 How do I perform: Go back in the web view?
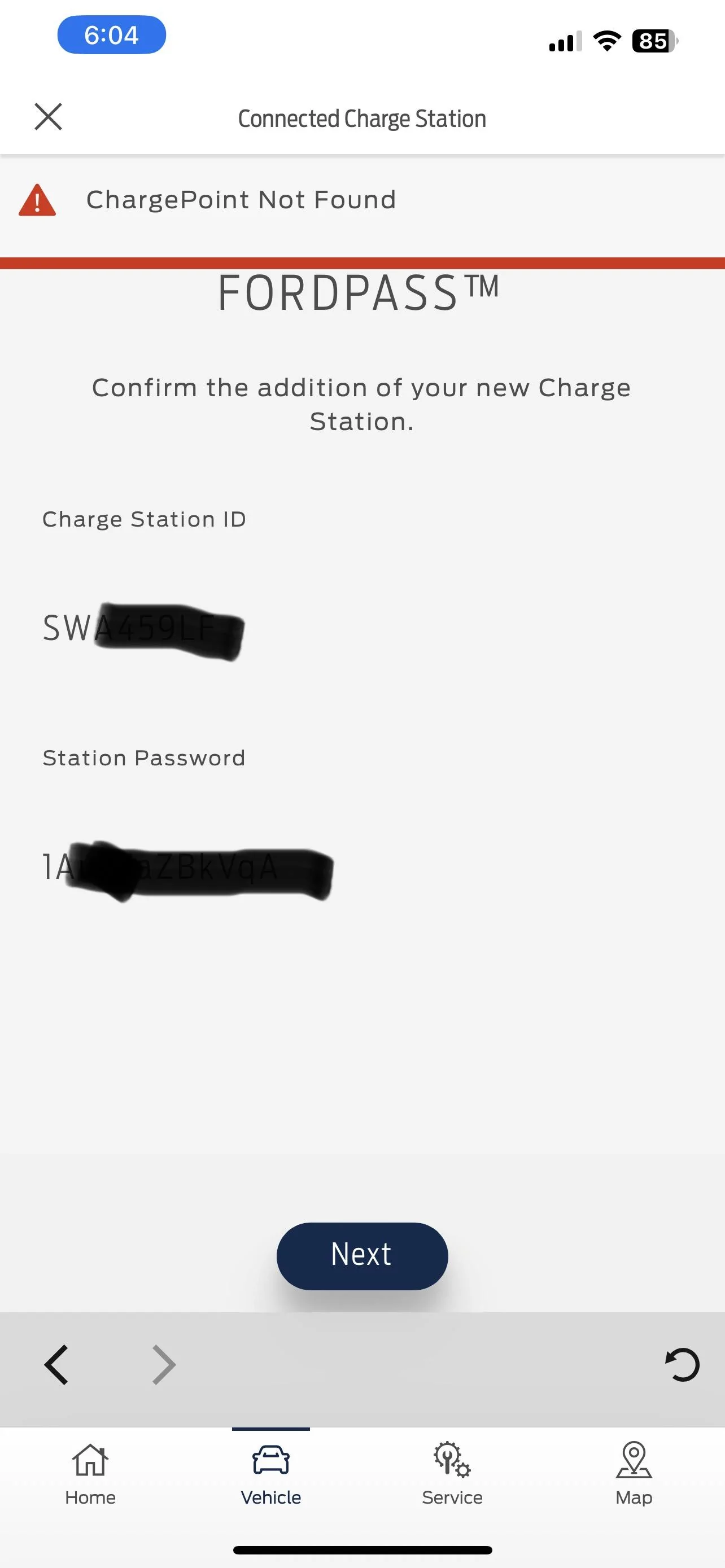(56, 1365)
